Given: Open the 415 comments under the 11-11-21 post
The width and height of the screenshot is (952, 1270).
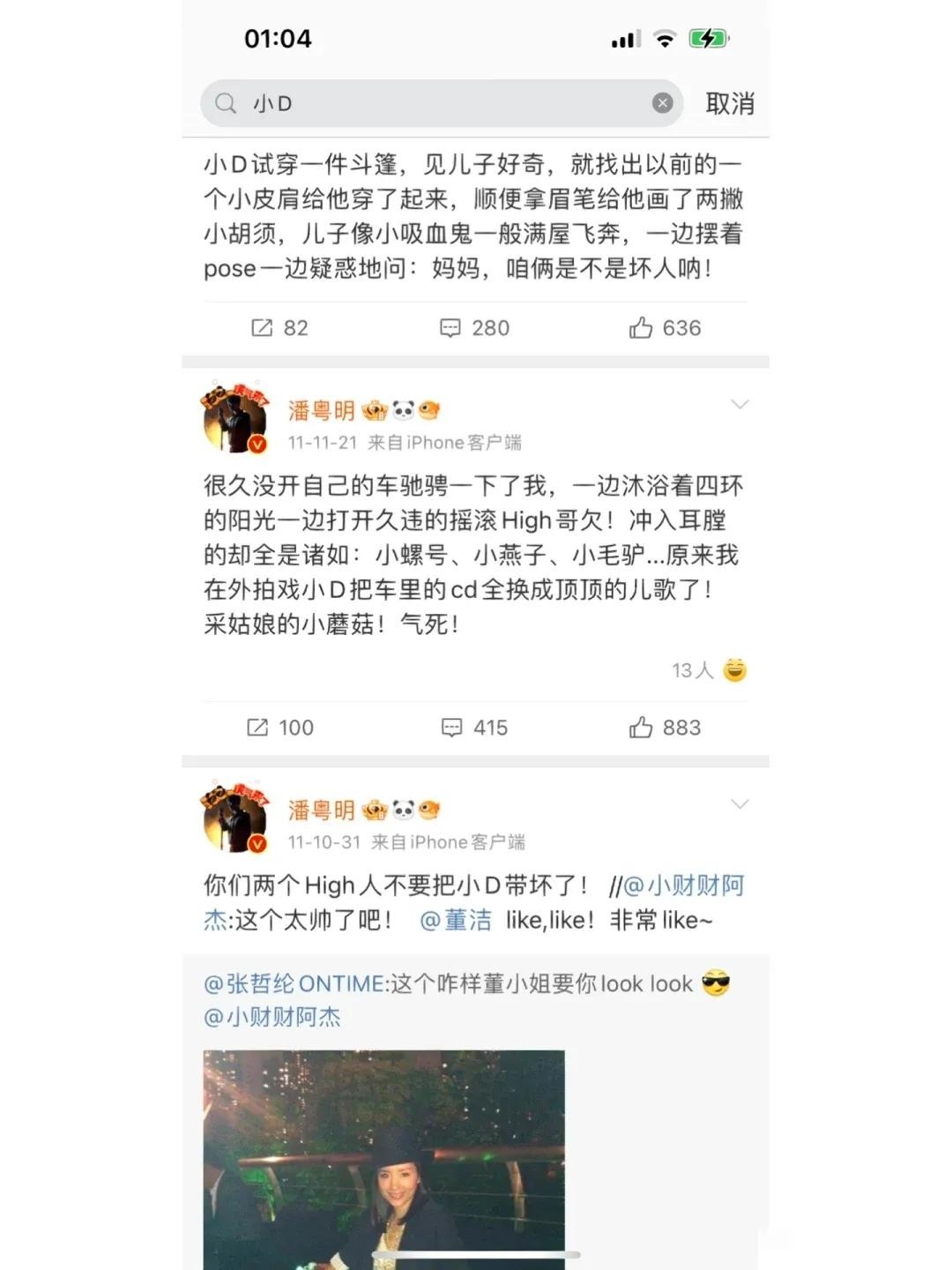Looking at the screenshot, I should click(474, 728).
